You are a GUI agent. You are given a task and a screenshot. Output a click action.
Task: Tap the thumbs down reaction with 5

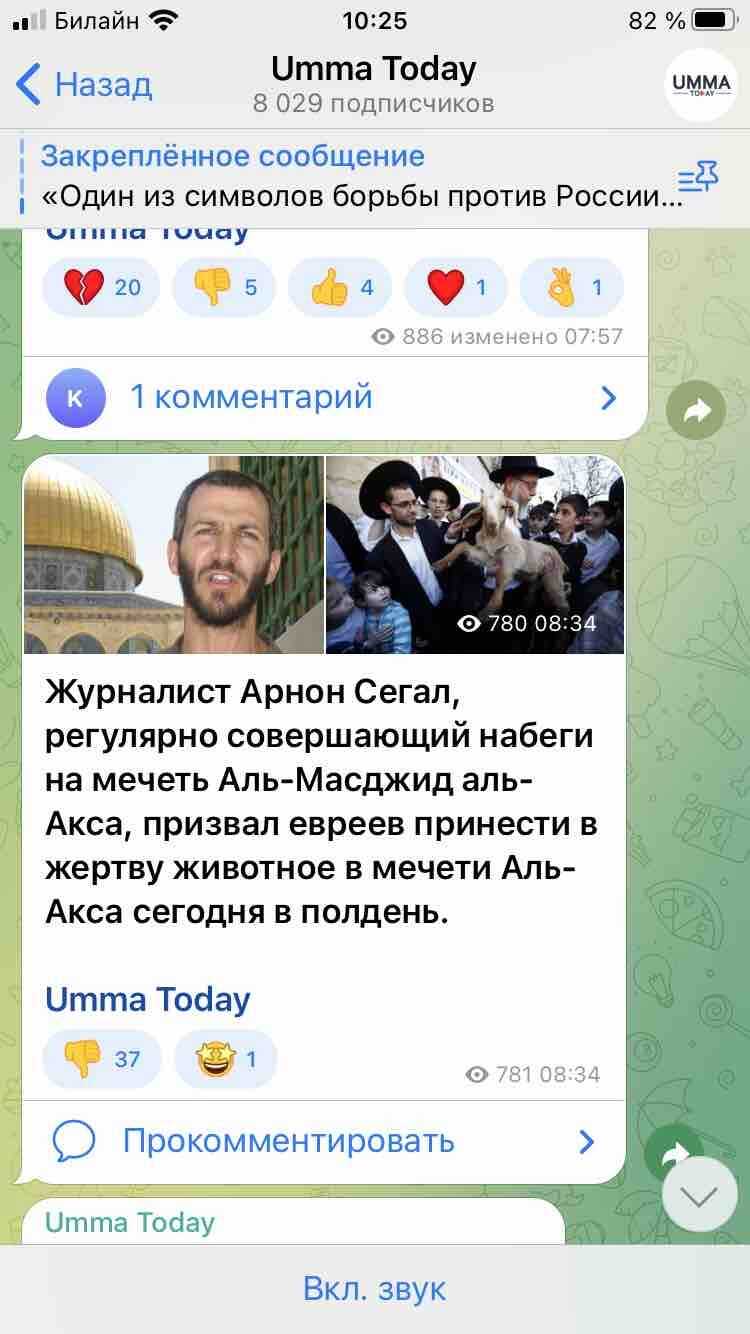point(223,288)
